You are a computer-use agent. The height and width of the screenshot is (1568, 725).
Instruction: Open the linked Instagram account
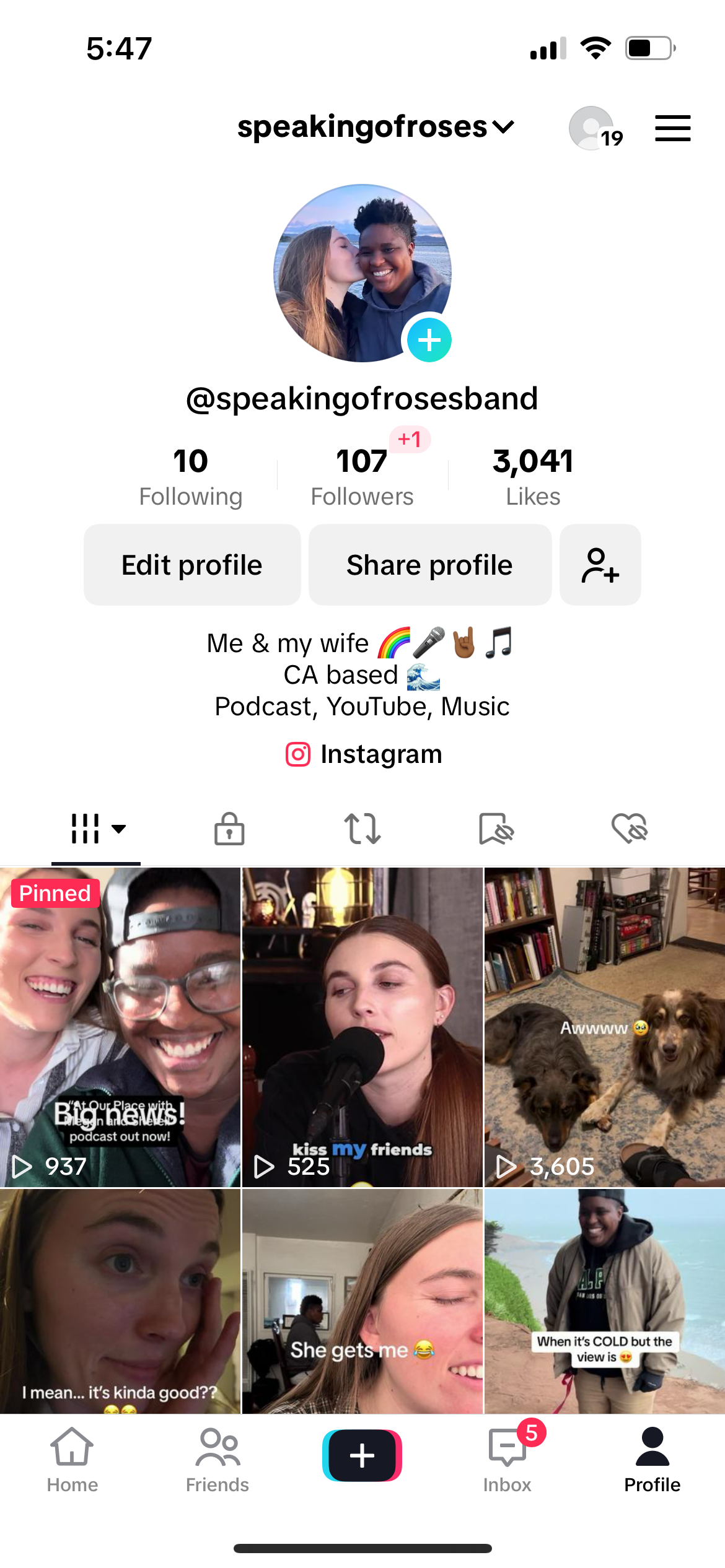(x=364, y=754)
